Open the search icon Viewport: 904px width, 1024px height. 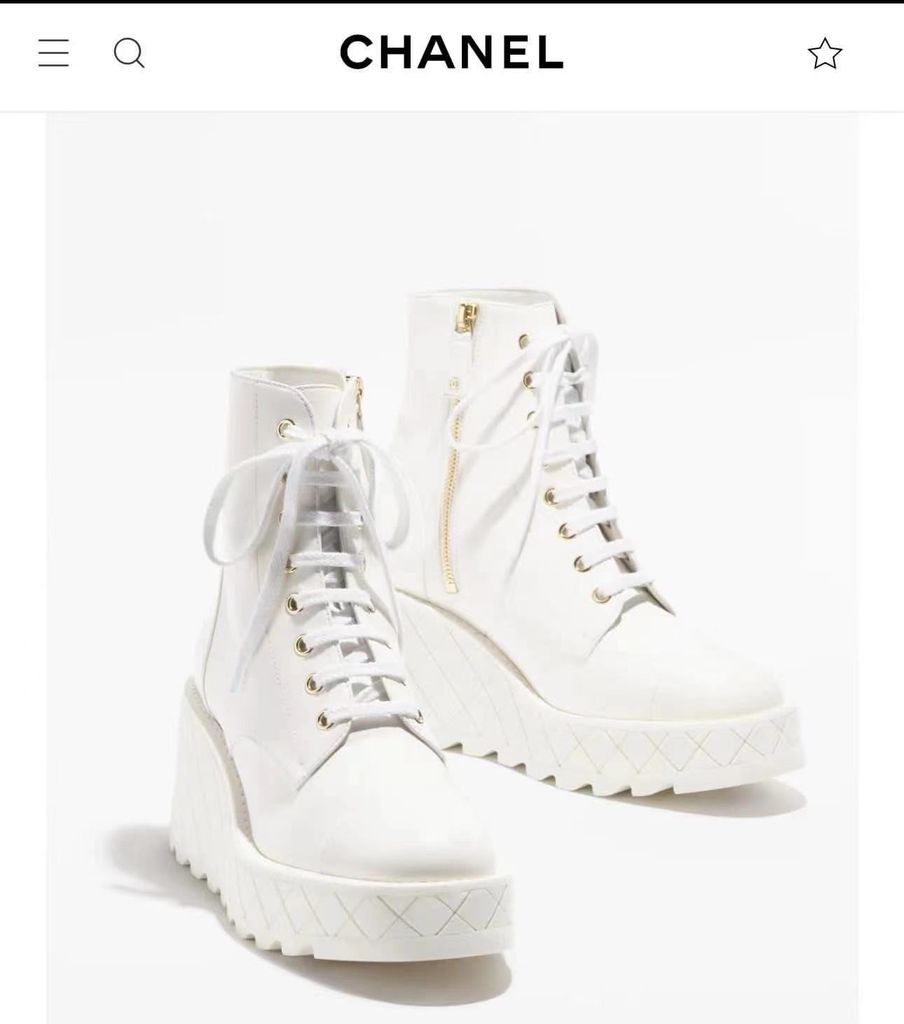pyautogui.click(x=129, y=53)
